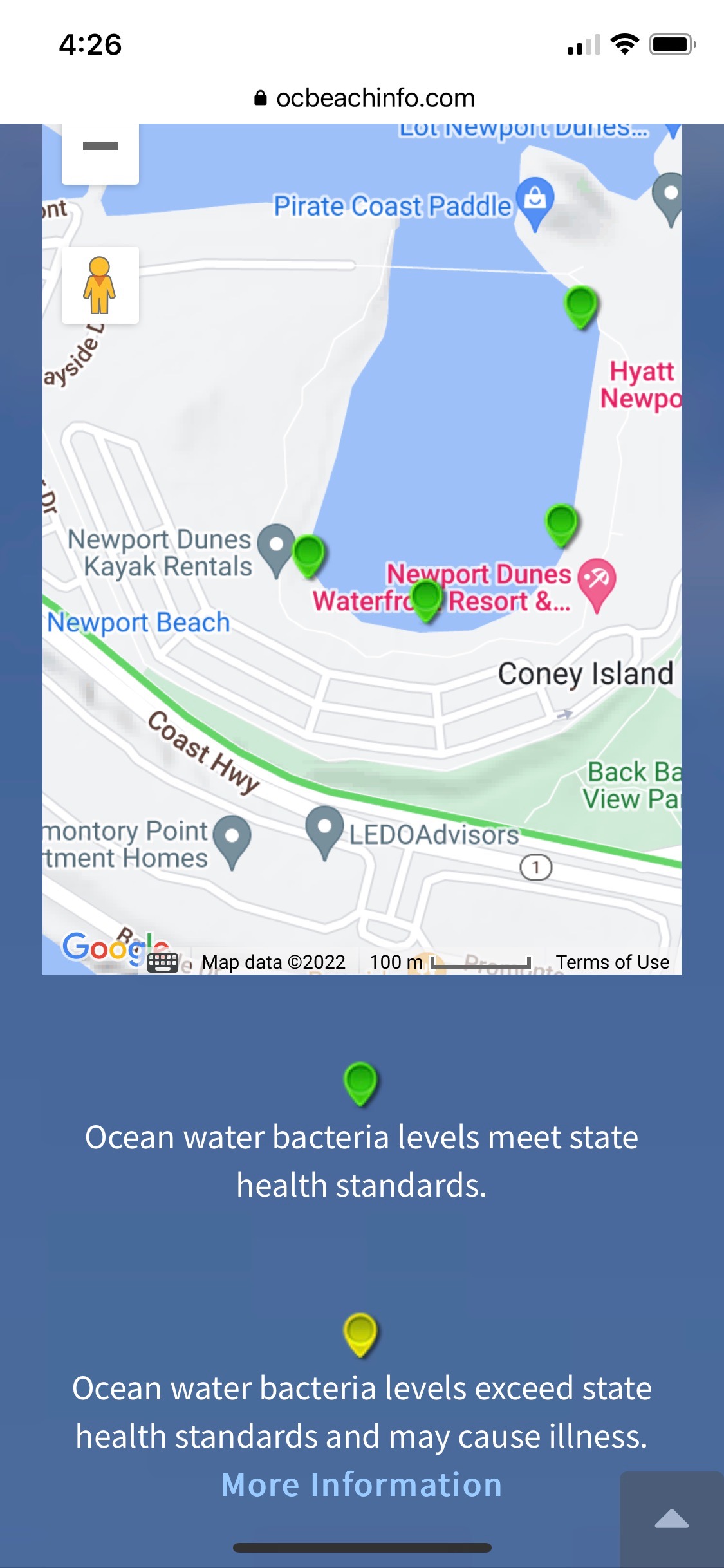Open the More Information link
This screenshot has height=1568, width=724.
click(362, 1485)
